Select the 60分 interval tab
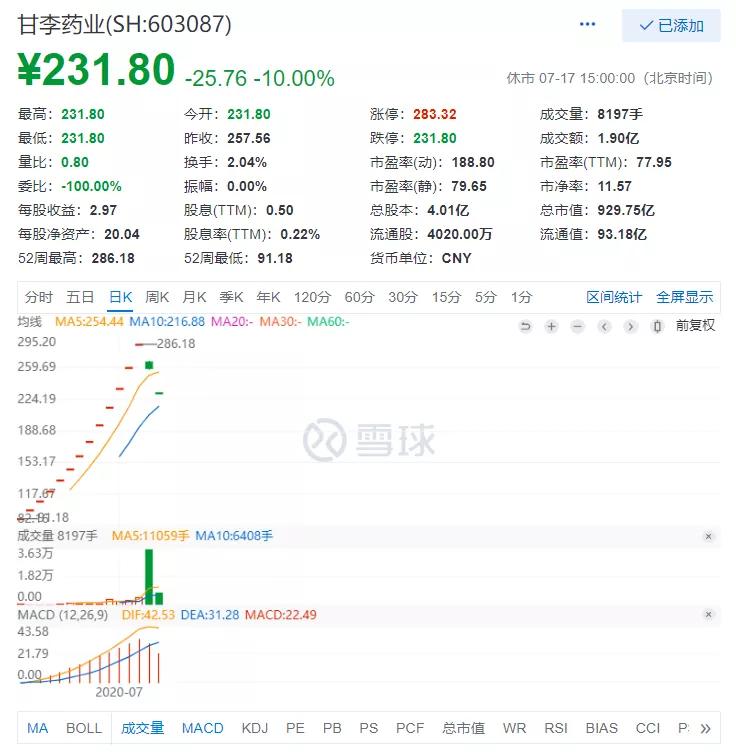 pyautogui.click(x=359, y=297)
